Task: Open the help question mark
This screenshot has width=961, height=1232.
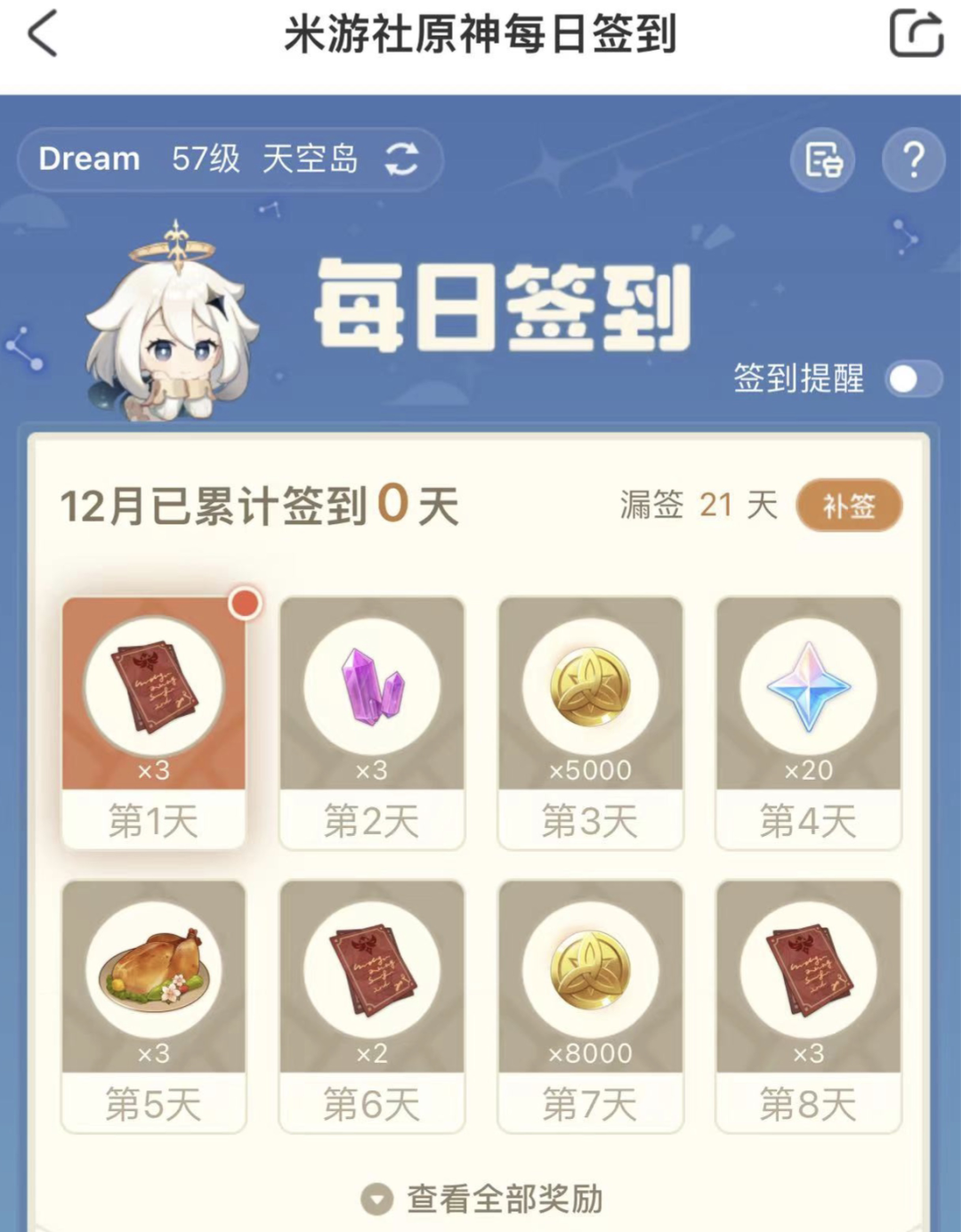Action: pyautogui.click(x=913, y=160)
